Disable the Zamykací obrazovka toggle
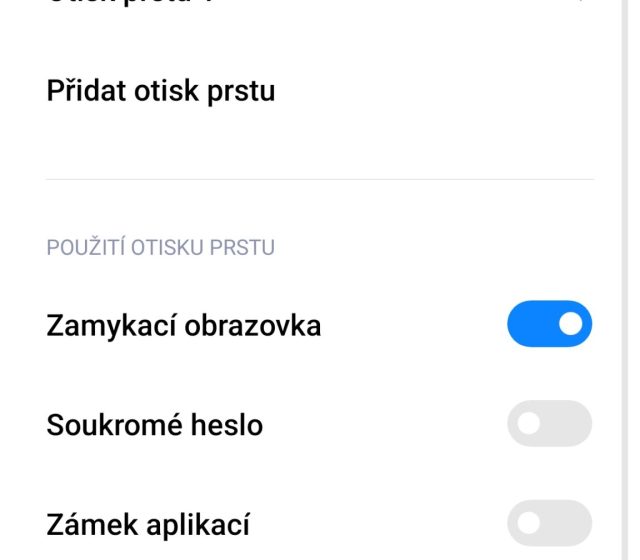This screenshot has height=560, width=640. pyautogui.click(x=549, y=324)
